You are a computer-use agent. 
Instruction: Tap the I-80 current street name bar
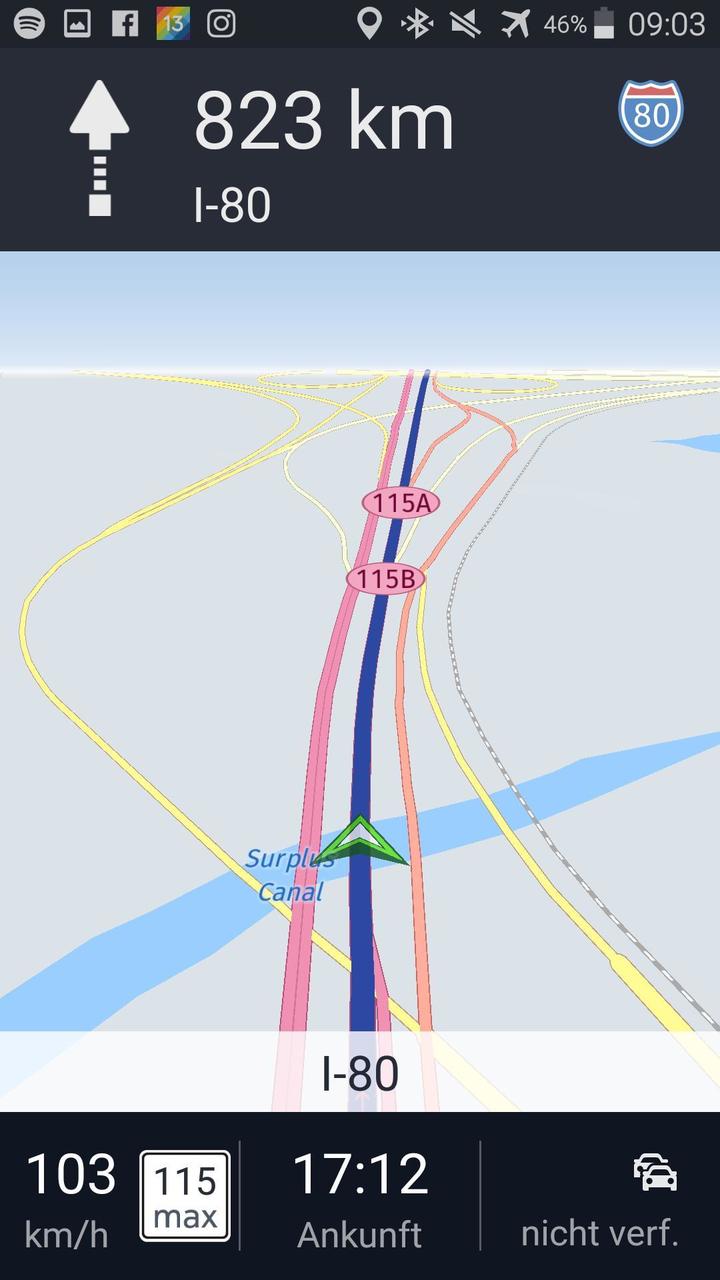[x=360, y=1072]
